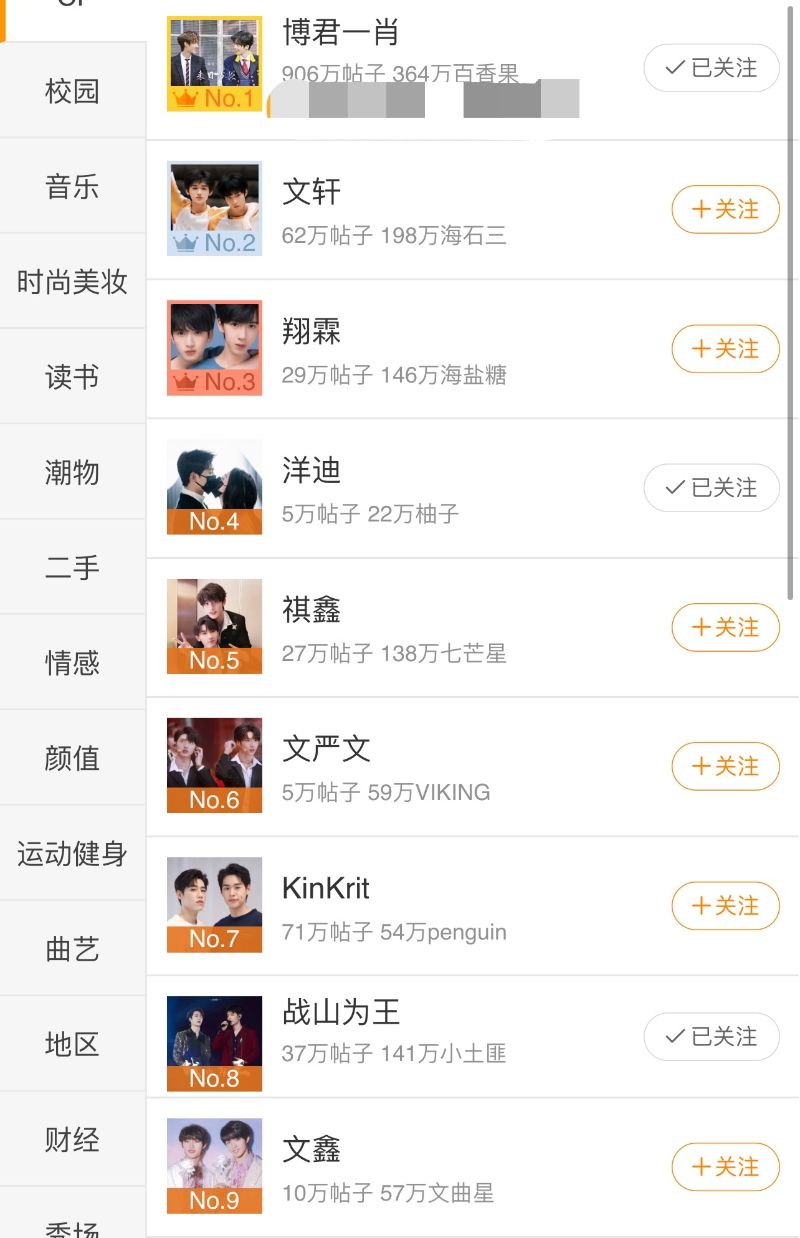This screenshot has width=800, height=1238.
Task: Follow the KinKrit topic
Action: pyautogui.click(x=724, y=906)
